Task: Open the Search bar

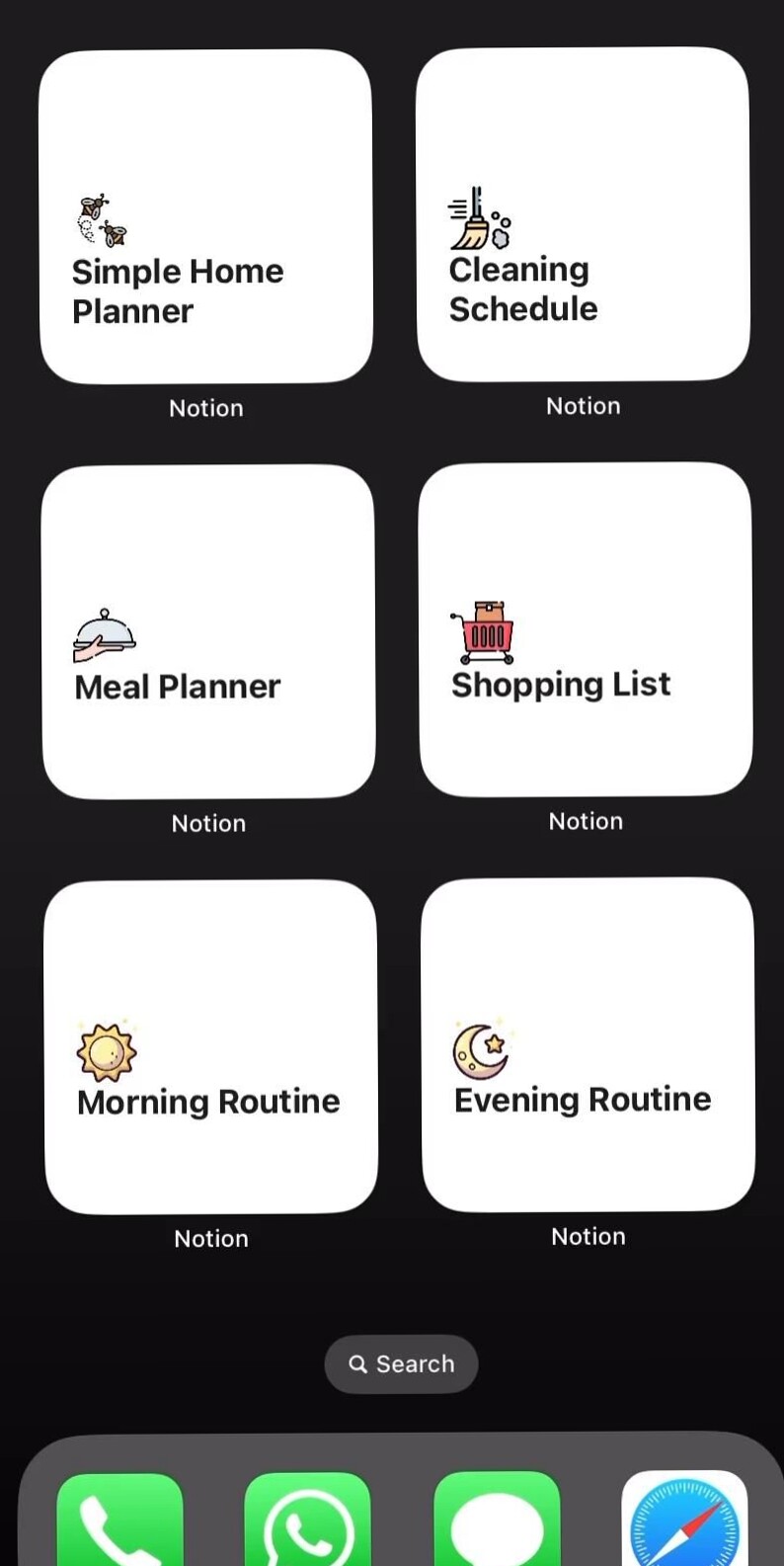Action: [401, 1363]
